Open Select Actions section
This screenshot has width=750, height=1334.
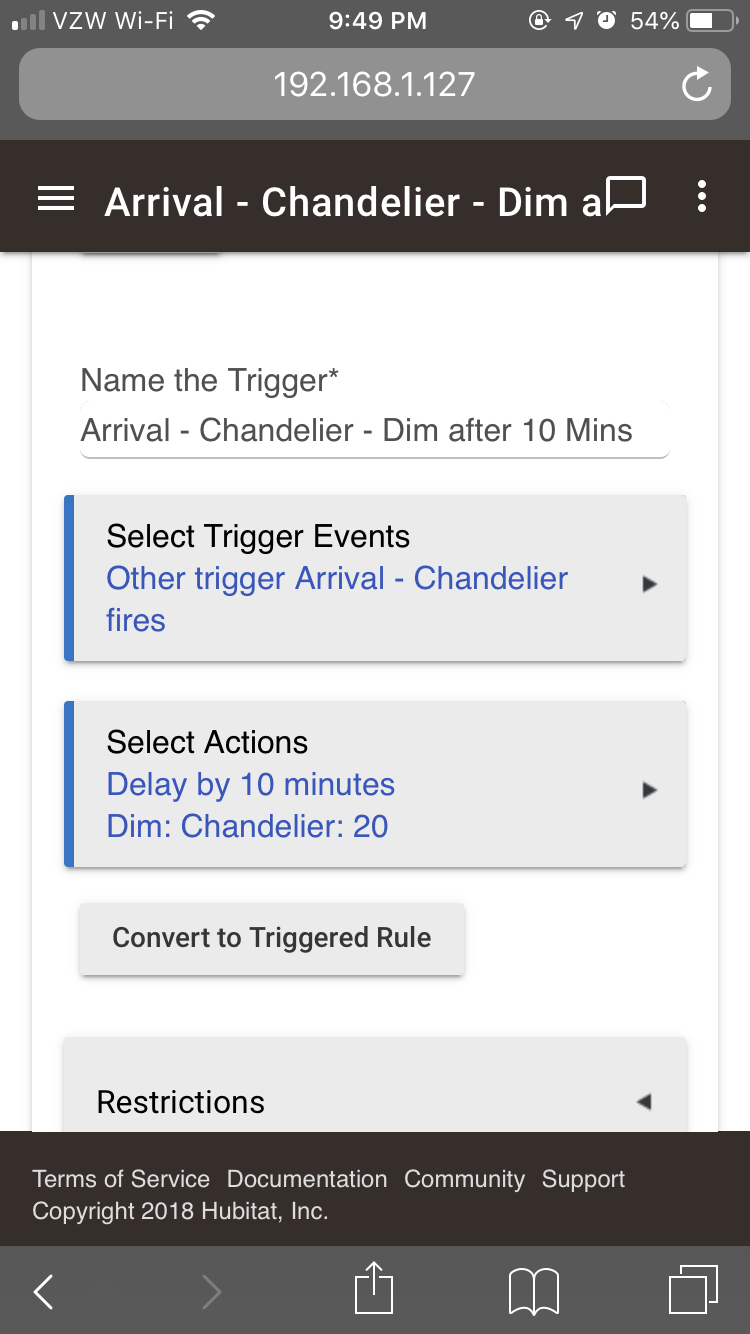click(375, 784)
